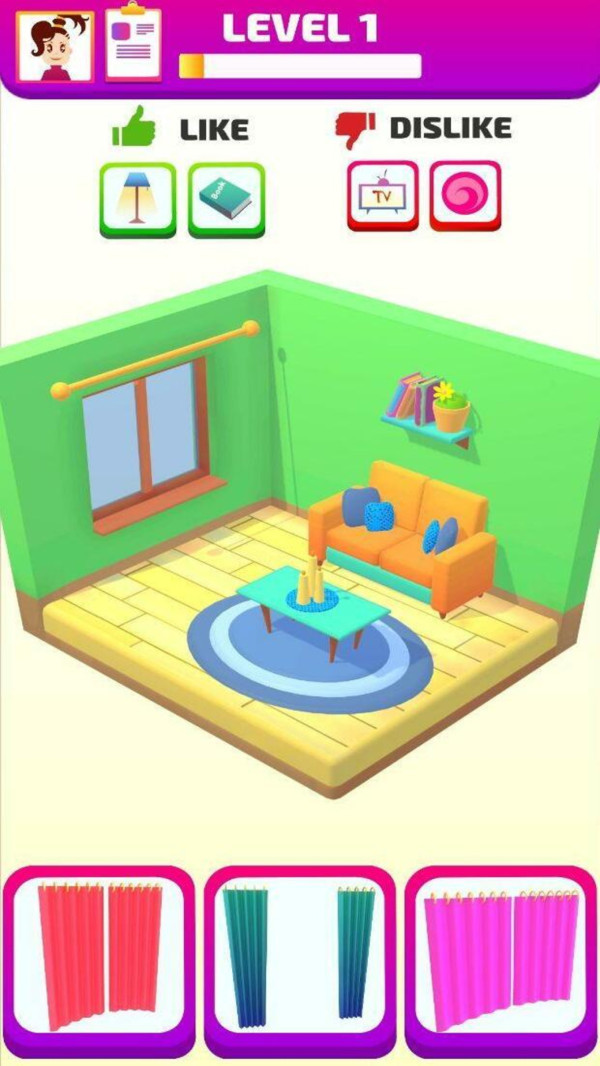Open the girl client avatar

(55, 46)
